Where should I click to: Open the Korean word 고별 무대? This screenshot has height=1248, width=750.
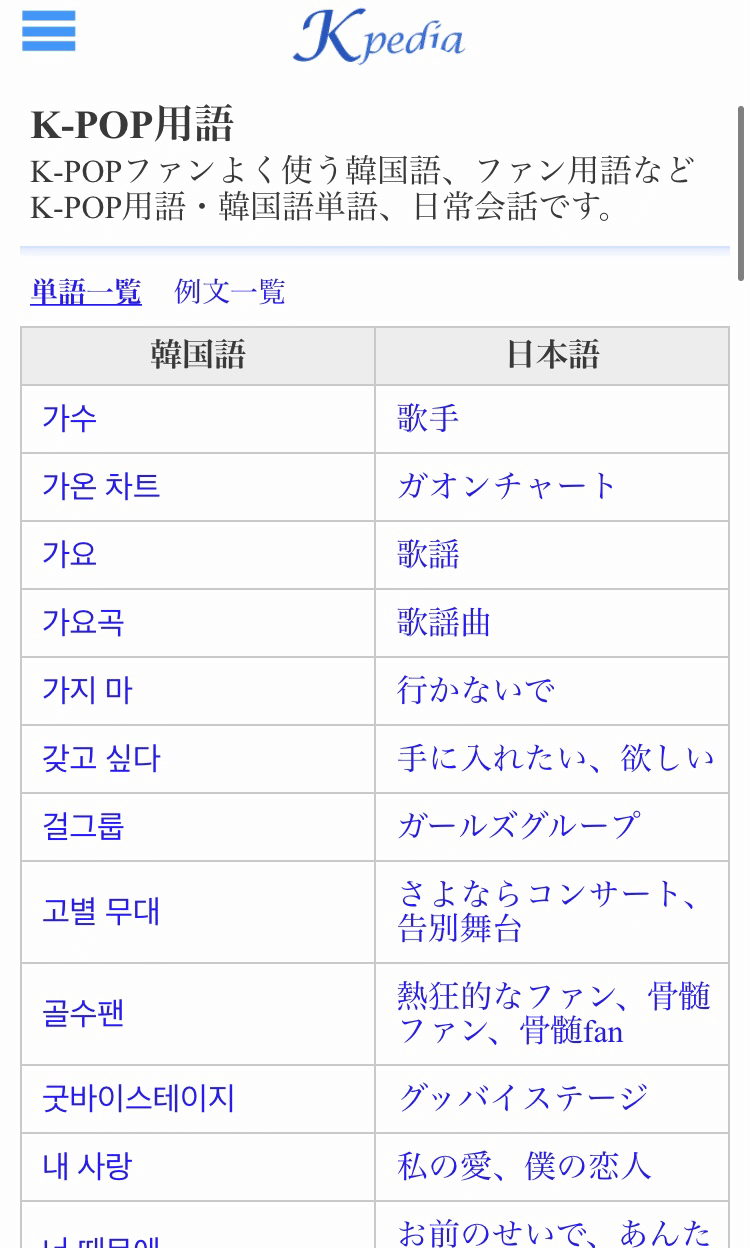(101, 911)
